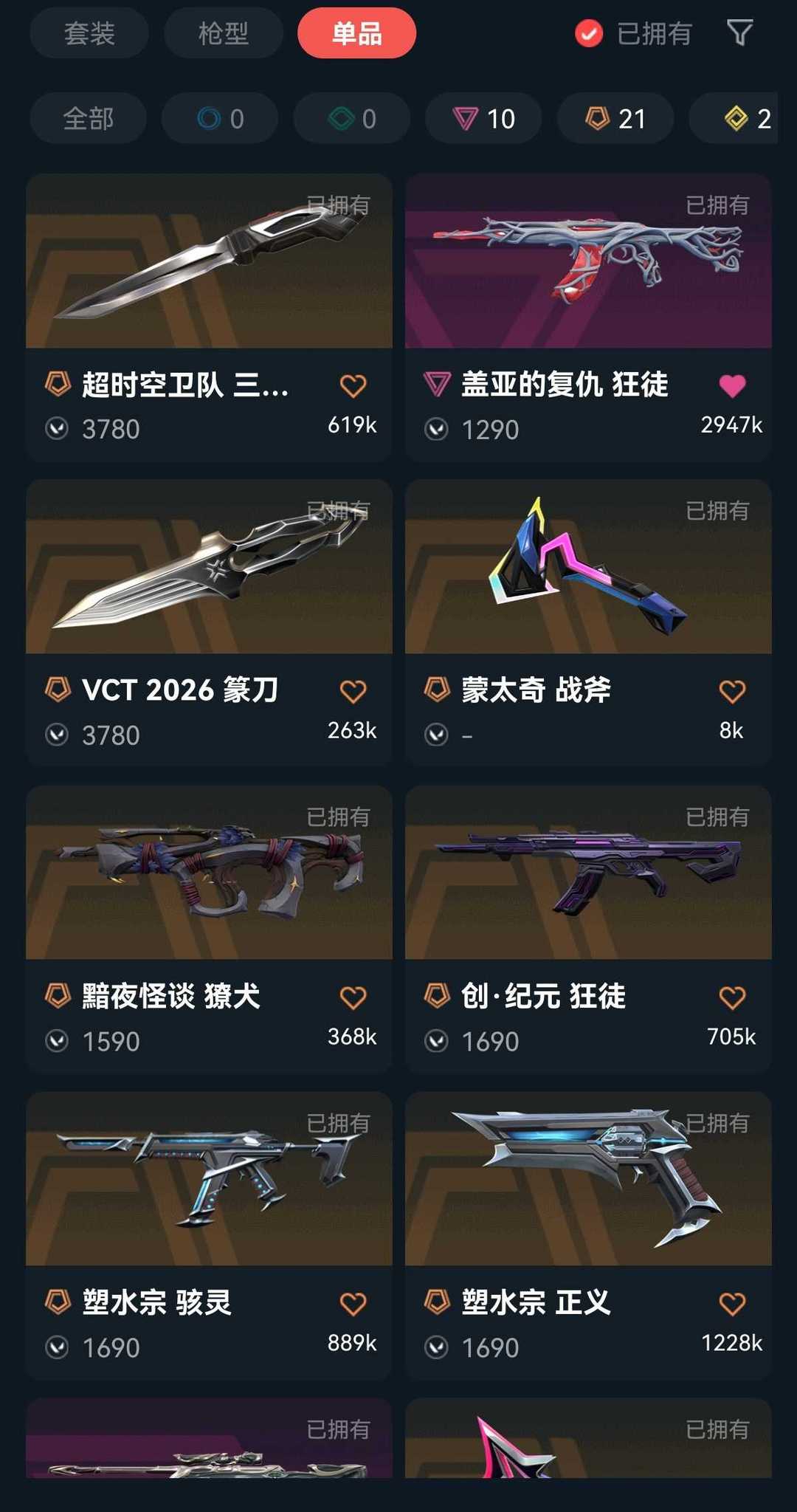This screenshot has width=797, height=1512.
Task: Open the filter funnel icon
Action: 739,33
